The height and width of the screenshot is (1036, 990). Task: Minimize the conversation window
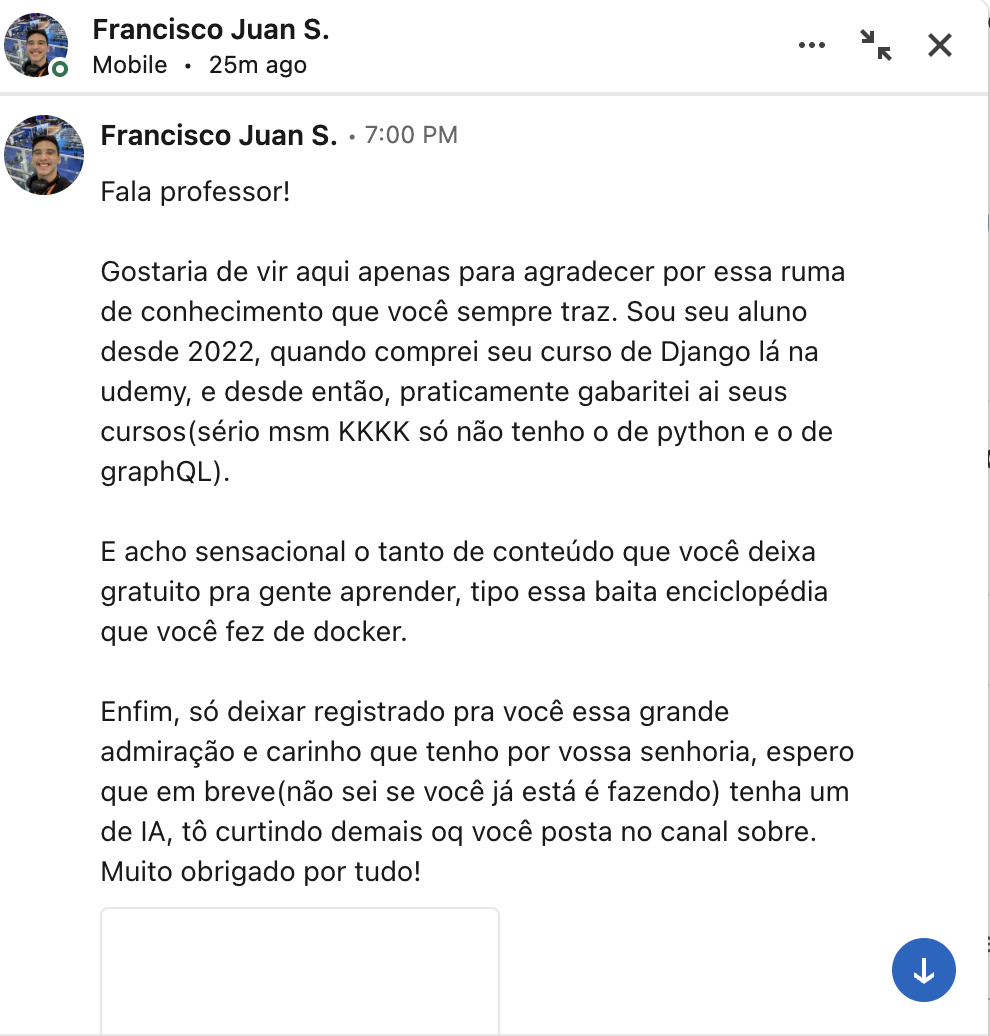coord(876,45)
